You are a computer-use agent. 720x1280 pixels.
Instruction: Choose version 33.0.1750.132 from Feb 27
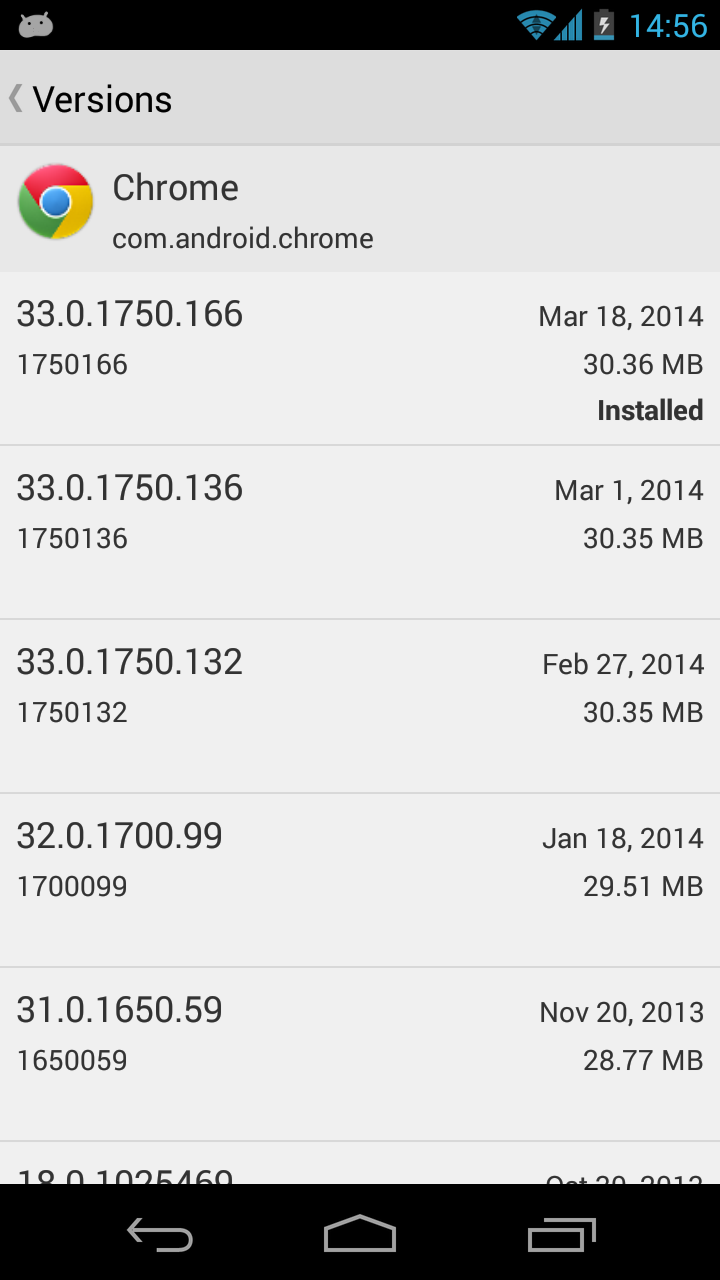pos(360,706)
